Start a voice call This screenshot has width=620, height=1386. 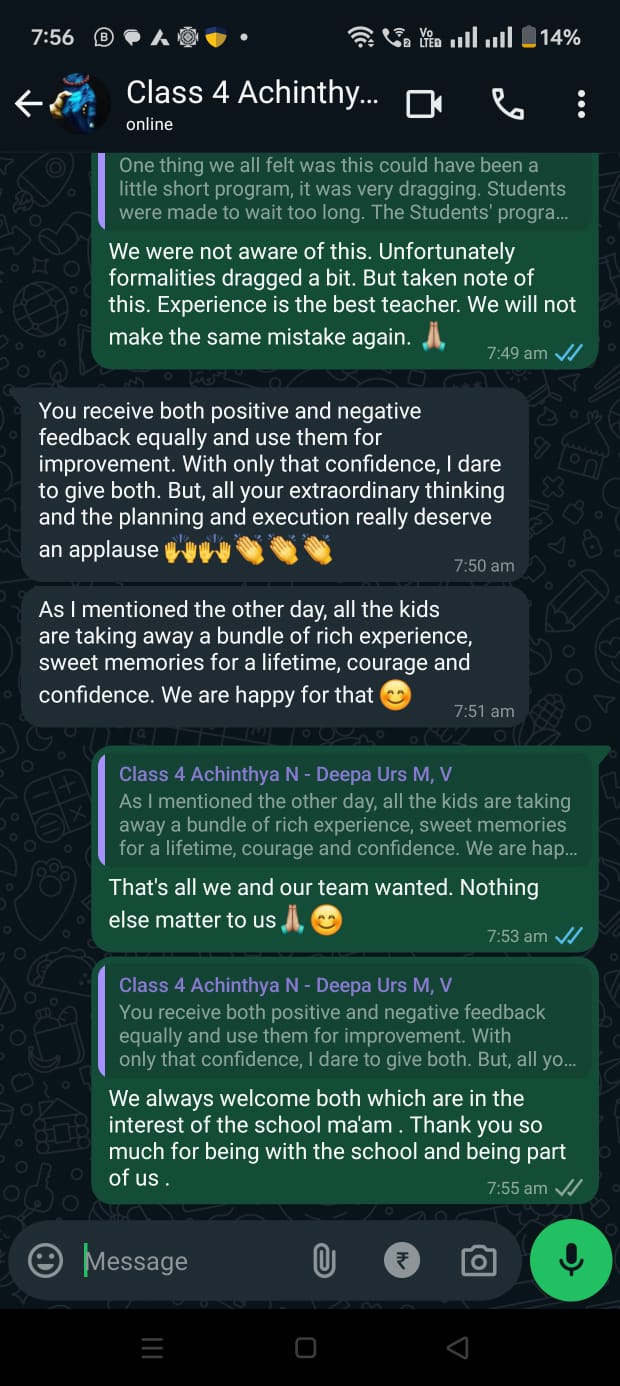[x=507, y=104]
